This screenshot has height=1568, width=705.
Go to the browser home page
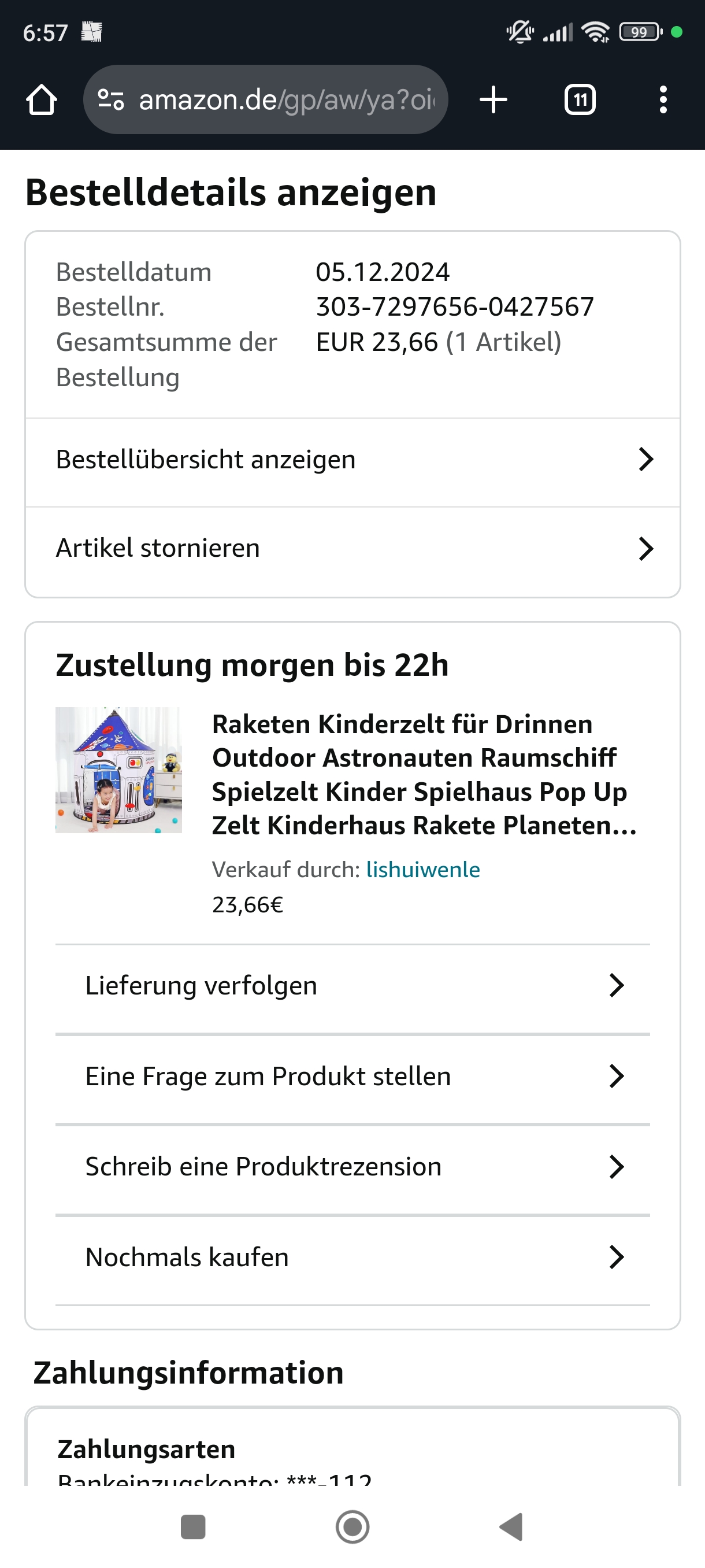tap(42, 100)
